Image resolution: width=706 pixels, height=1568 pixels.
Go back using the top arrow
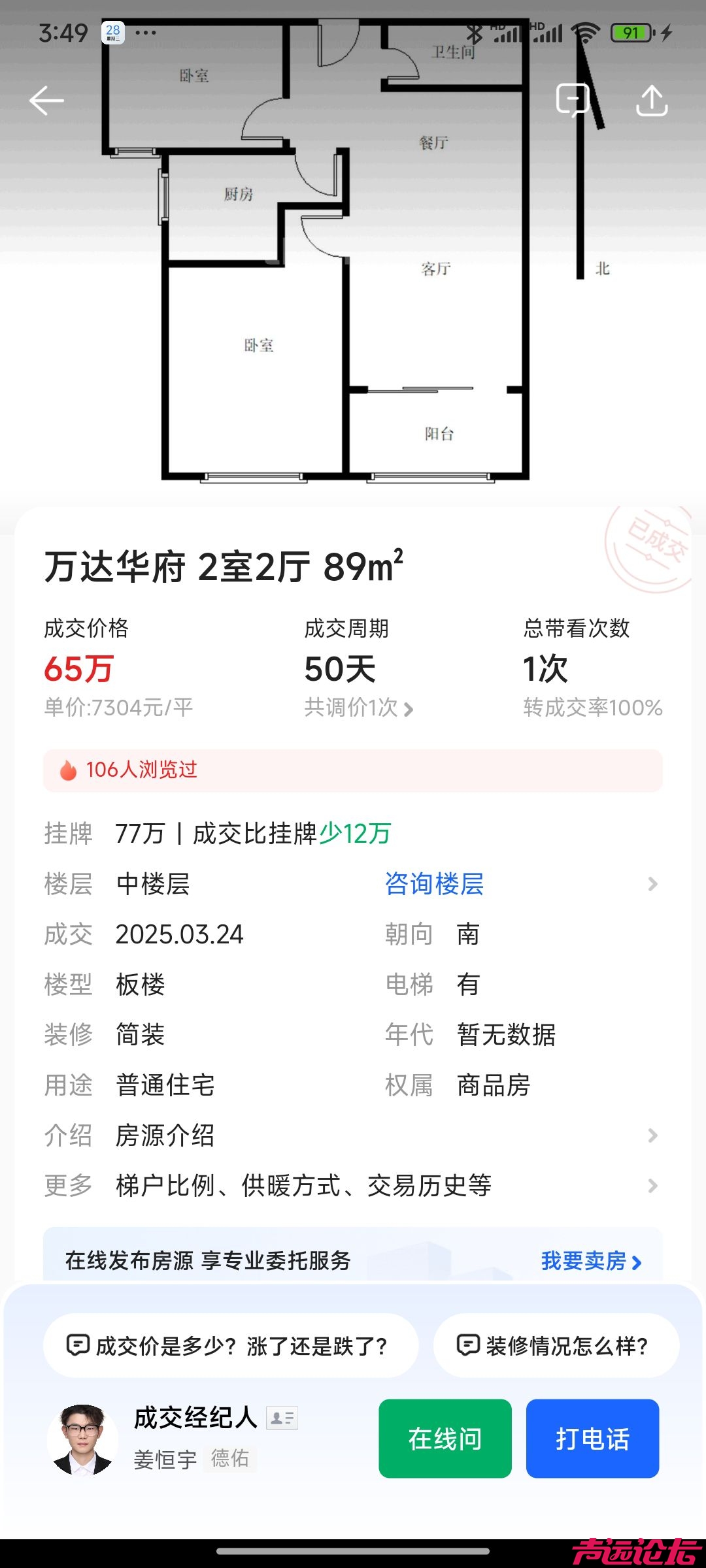[x=46, y=101]
